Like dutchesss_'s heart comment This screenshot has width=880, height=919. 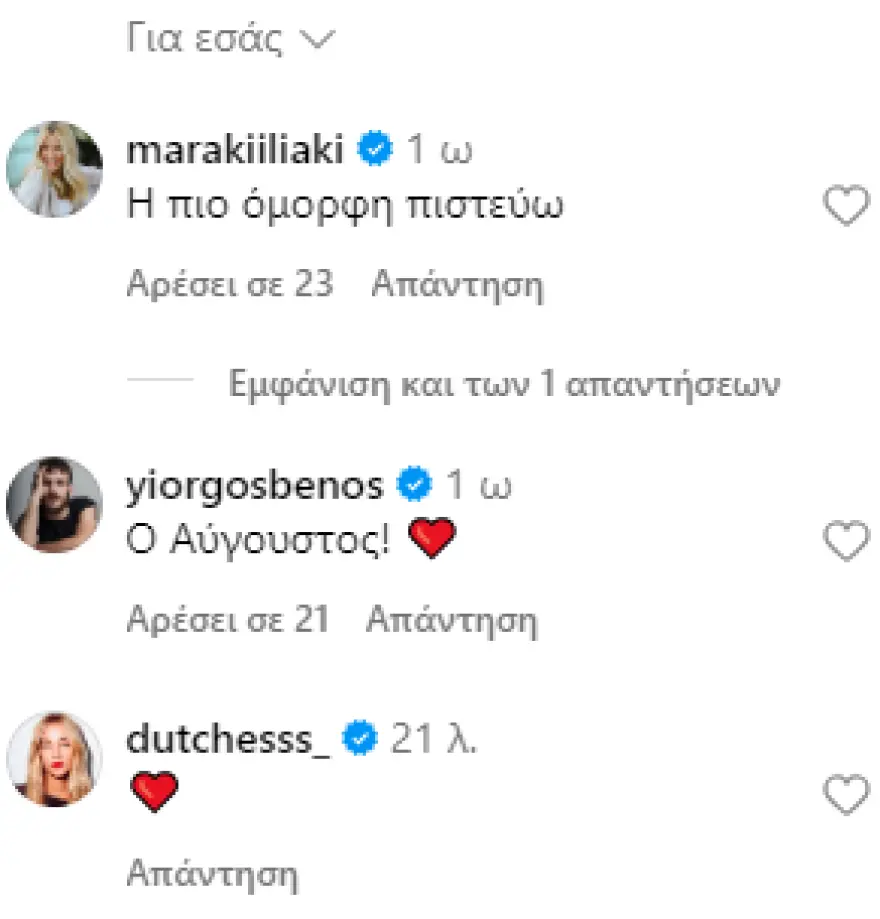[846, 795]
